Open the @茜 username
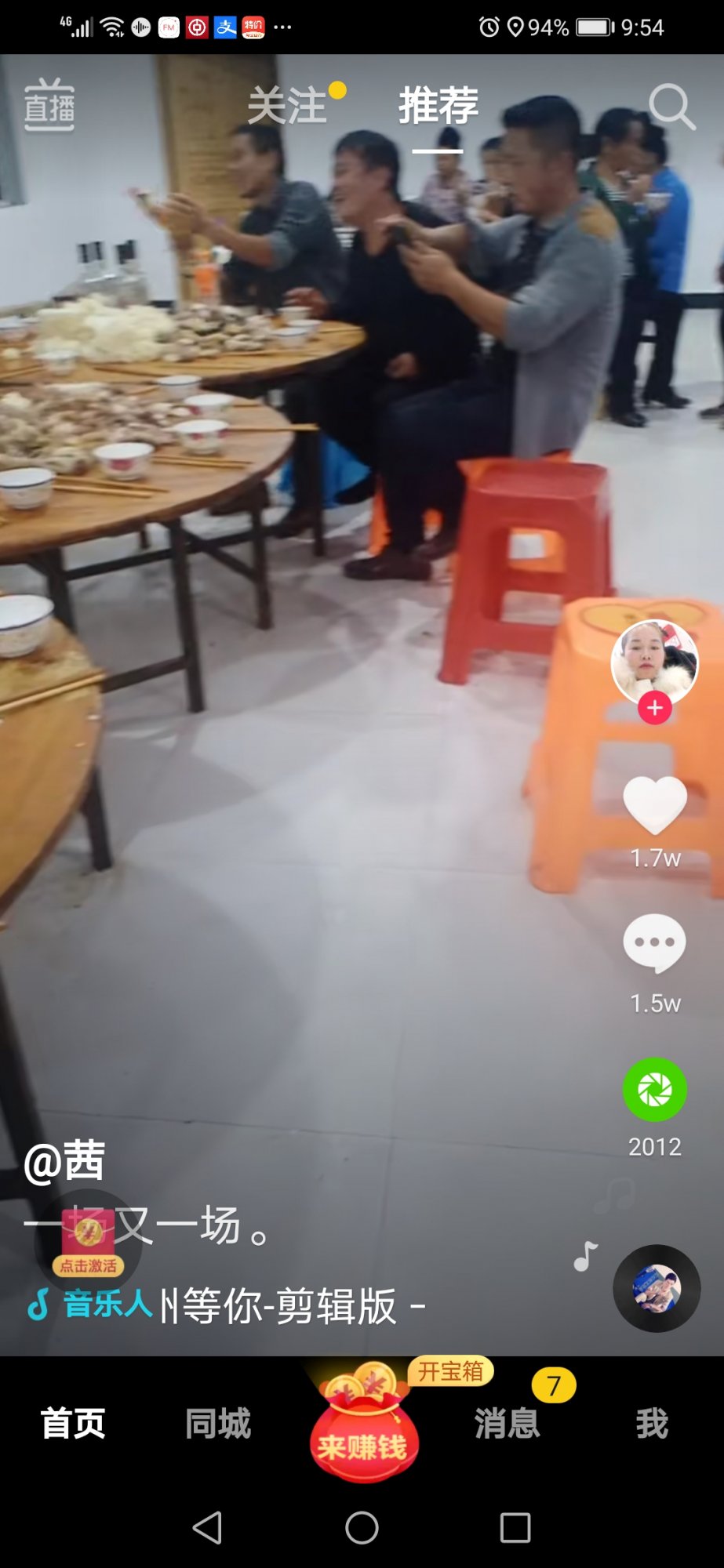Screen dimensions: 724x1568 point(64,1162)
